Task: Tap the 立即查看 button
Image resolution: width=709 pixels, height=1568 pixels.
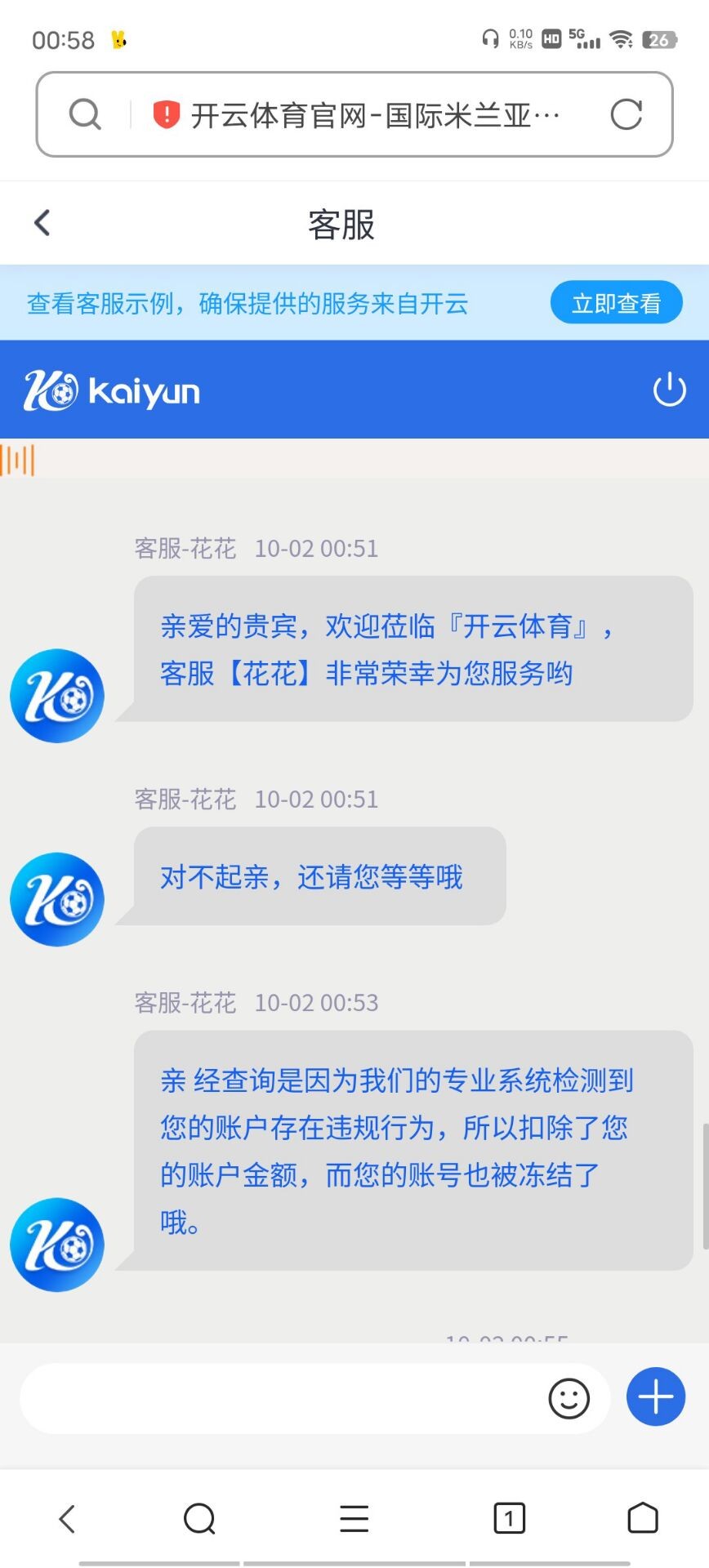Action: click(x=616, y=304)
